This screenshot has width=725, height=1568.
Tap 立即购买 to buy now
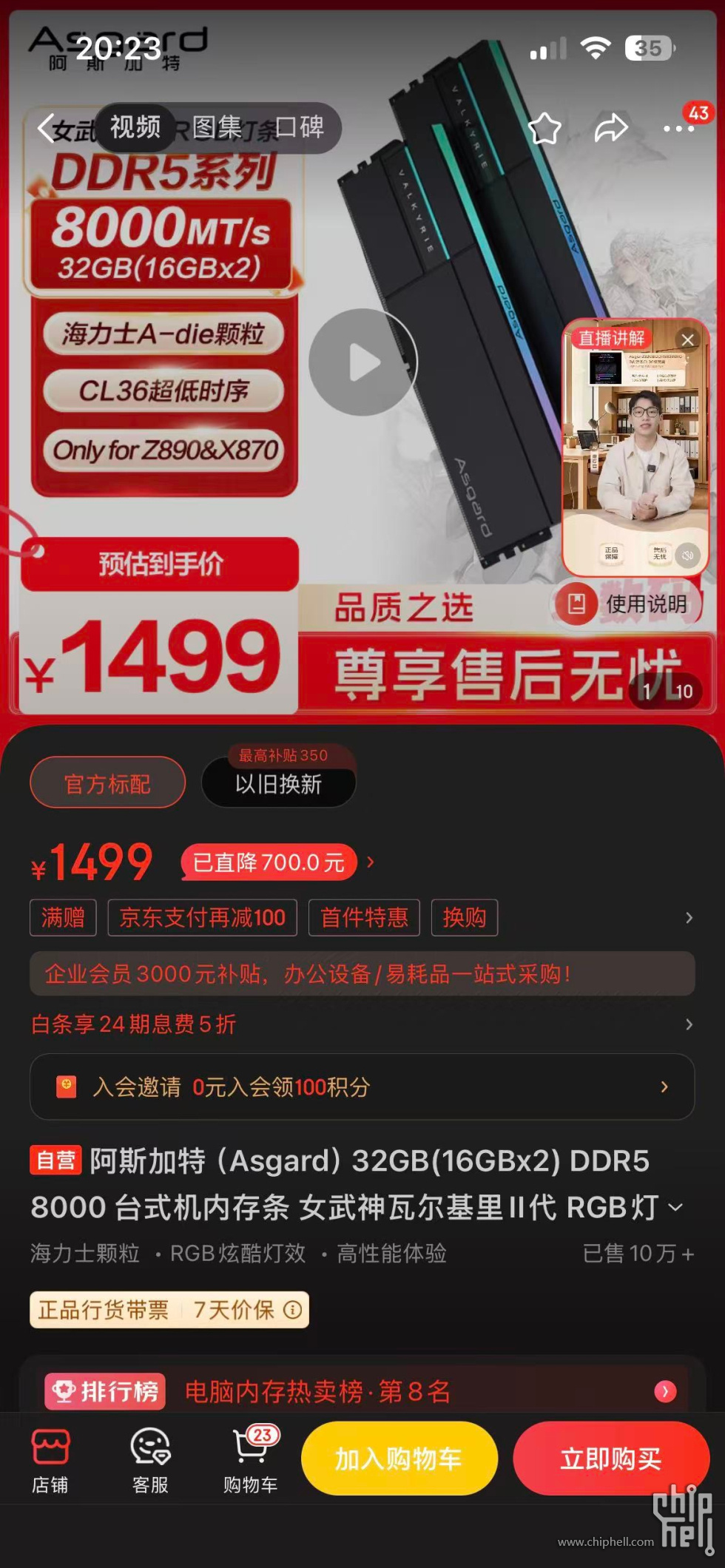610,1459
